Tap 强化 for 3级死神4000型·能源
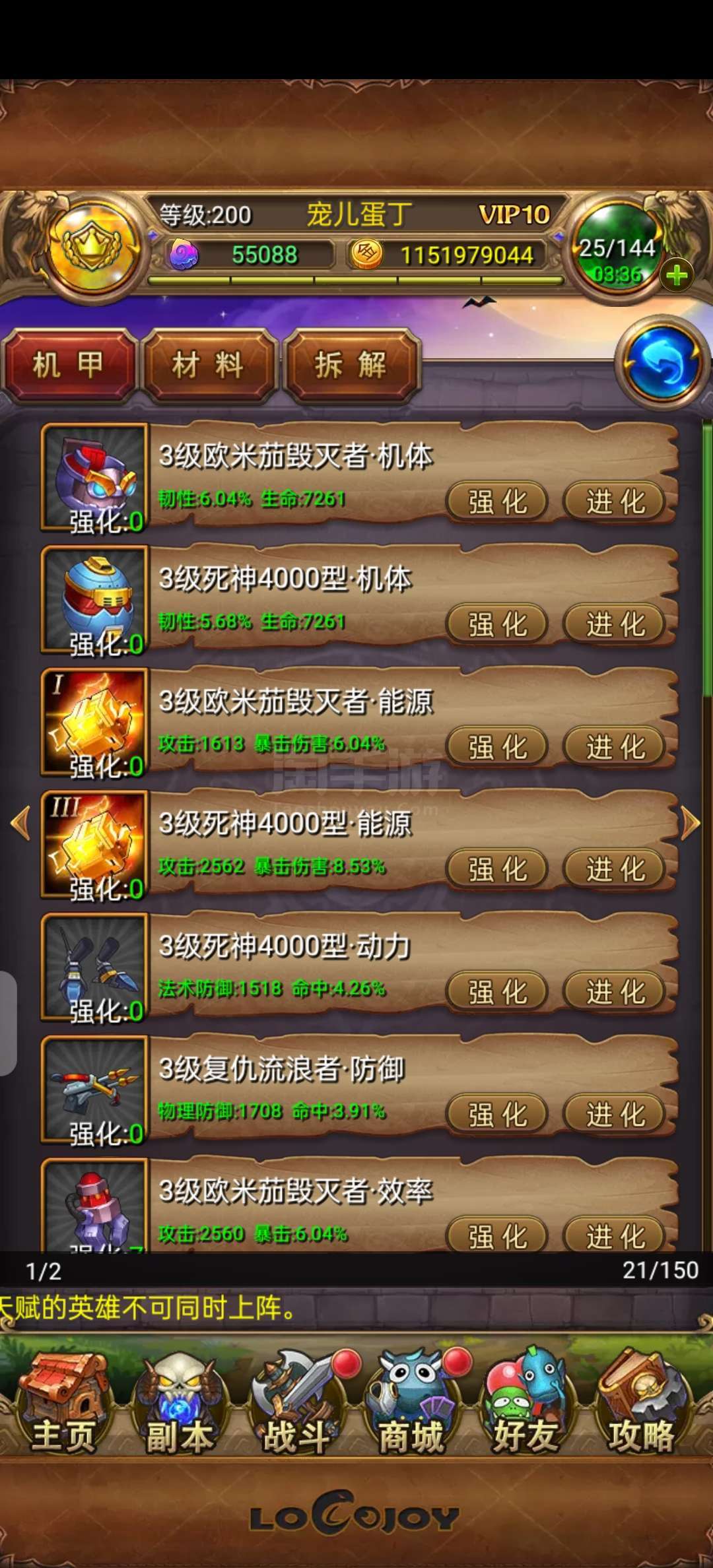 (498, 869)
